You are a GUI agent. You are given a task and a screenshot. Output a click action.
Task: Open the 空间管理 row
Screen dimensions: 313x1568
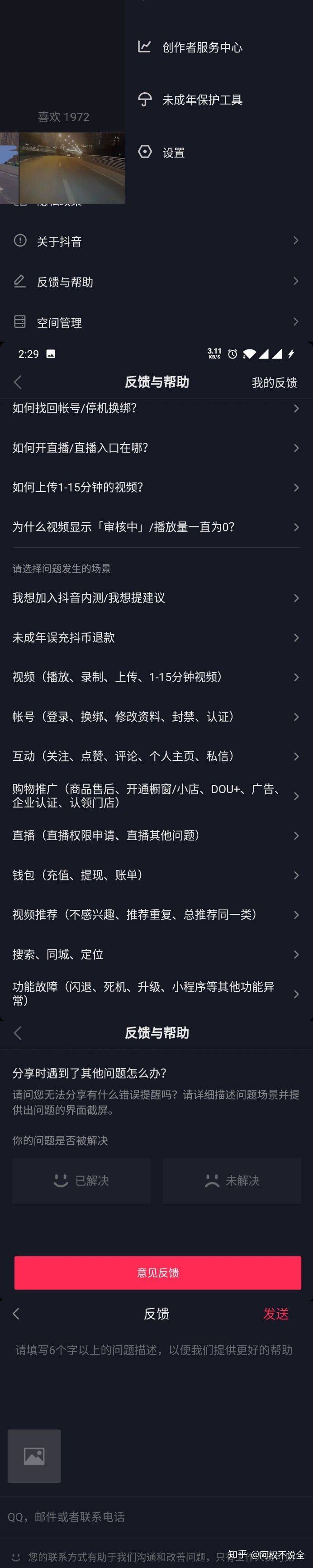point(156,322)
